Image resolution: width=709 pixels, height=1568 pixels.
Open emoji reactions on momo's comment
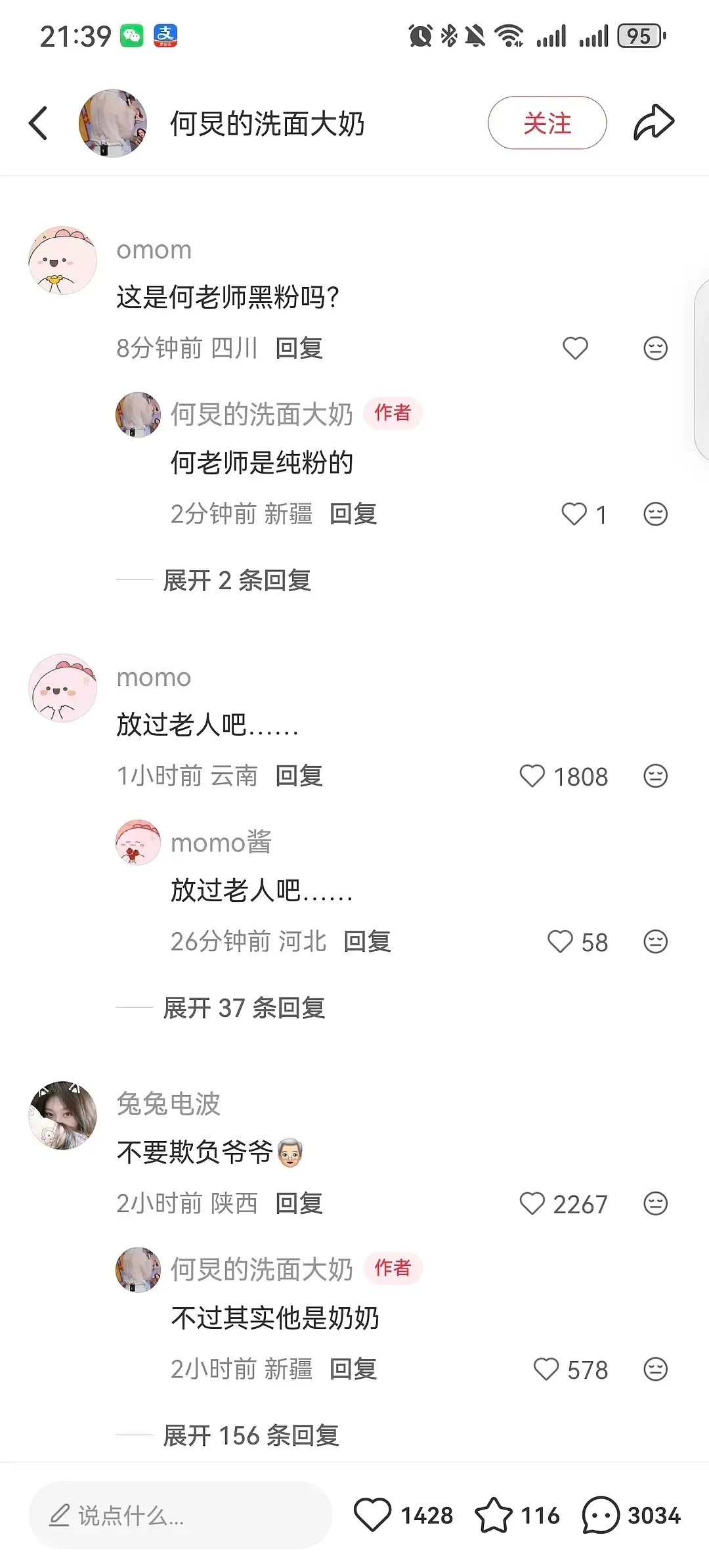(655, 776)
